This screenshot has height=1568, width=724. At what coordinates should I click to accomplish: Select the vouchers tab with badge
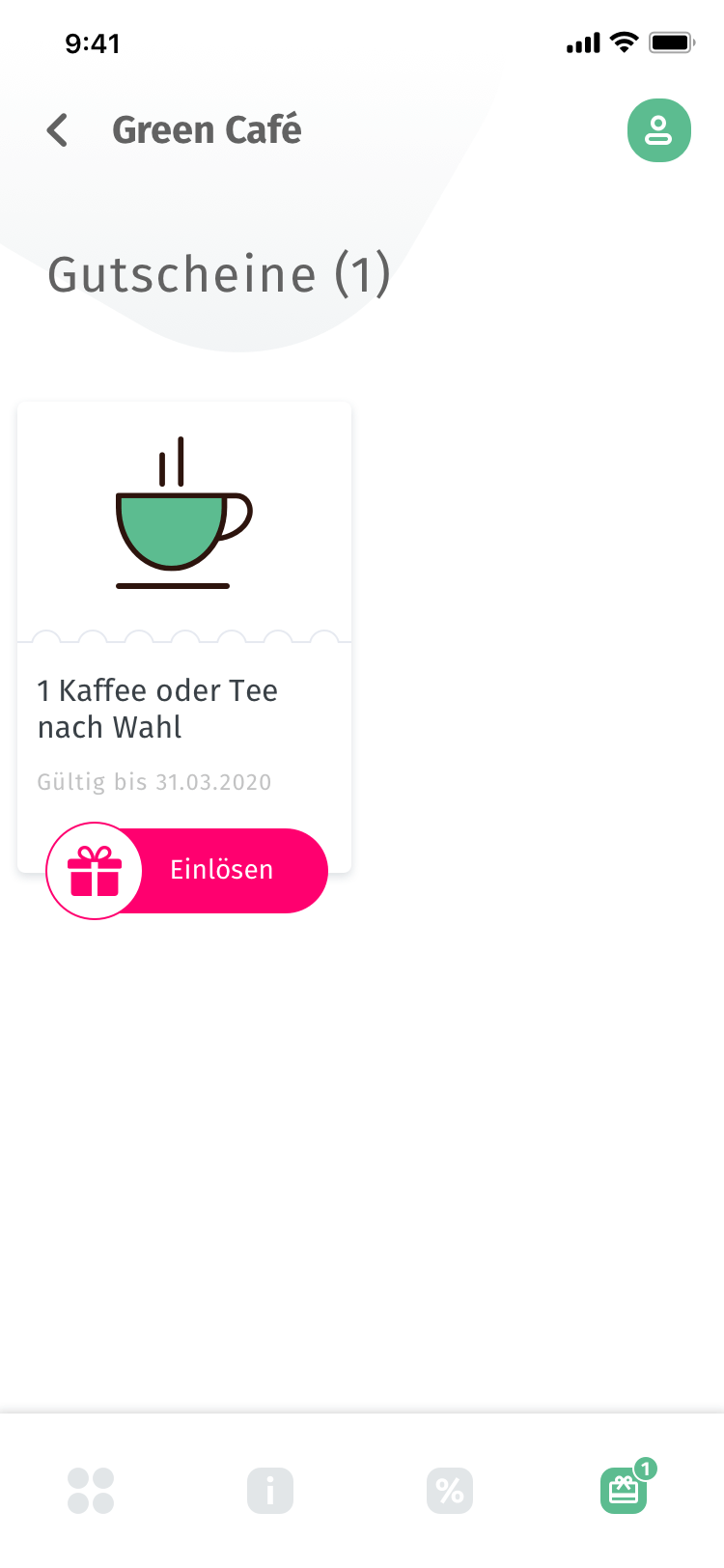coord(625,1491)
